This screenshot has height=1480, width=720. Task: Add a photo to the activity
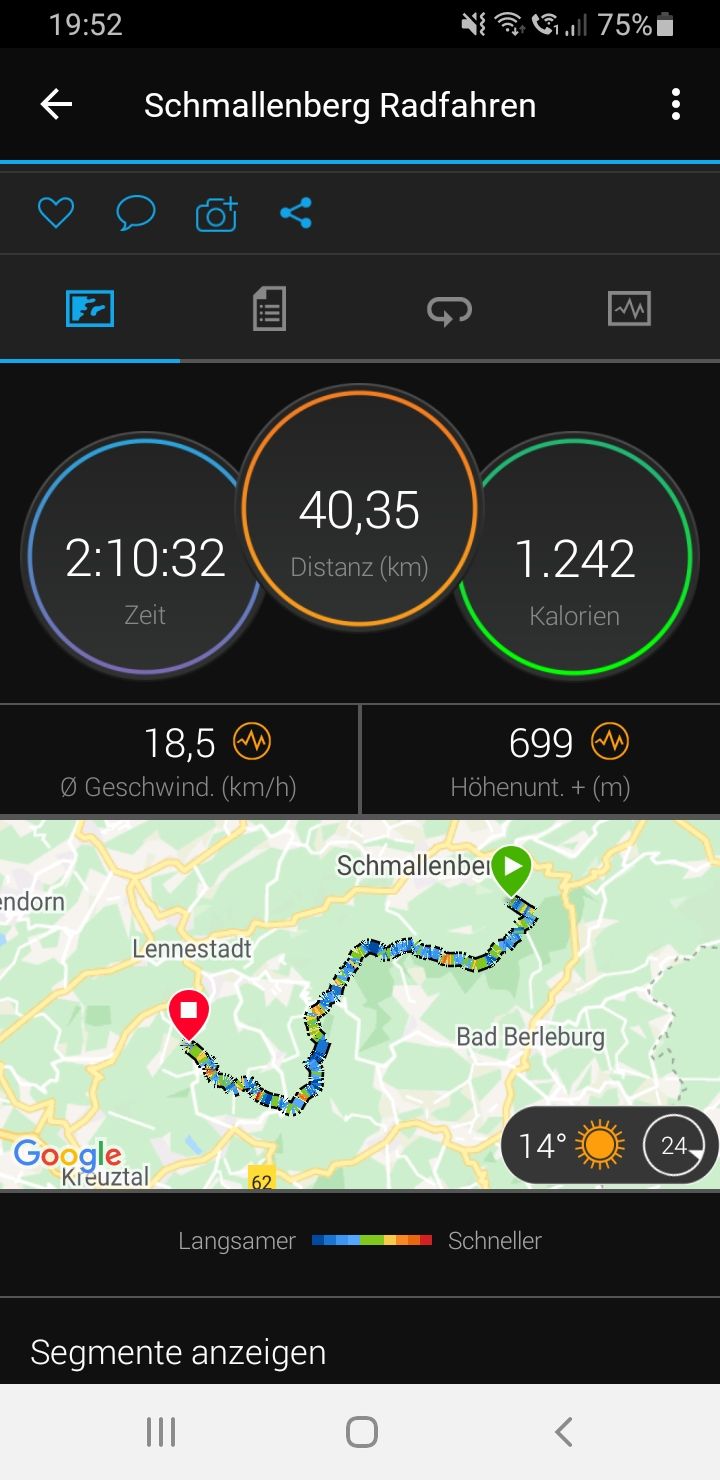tap(216, 214)
